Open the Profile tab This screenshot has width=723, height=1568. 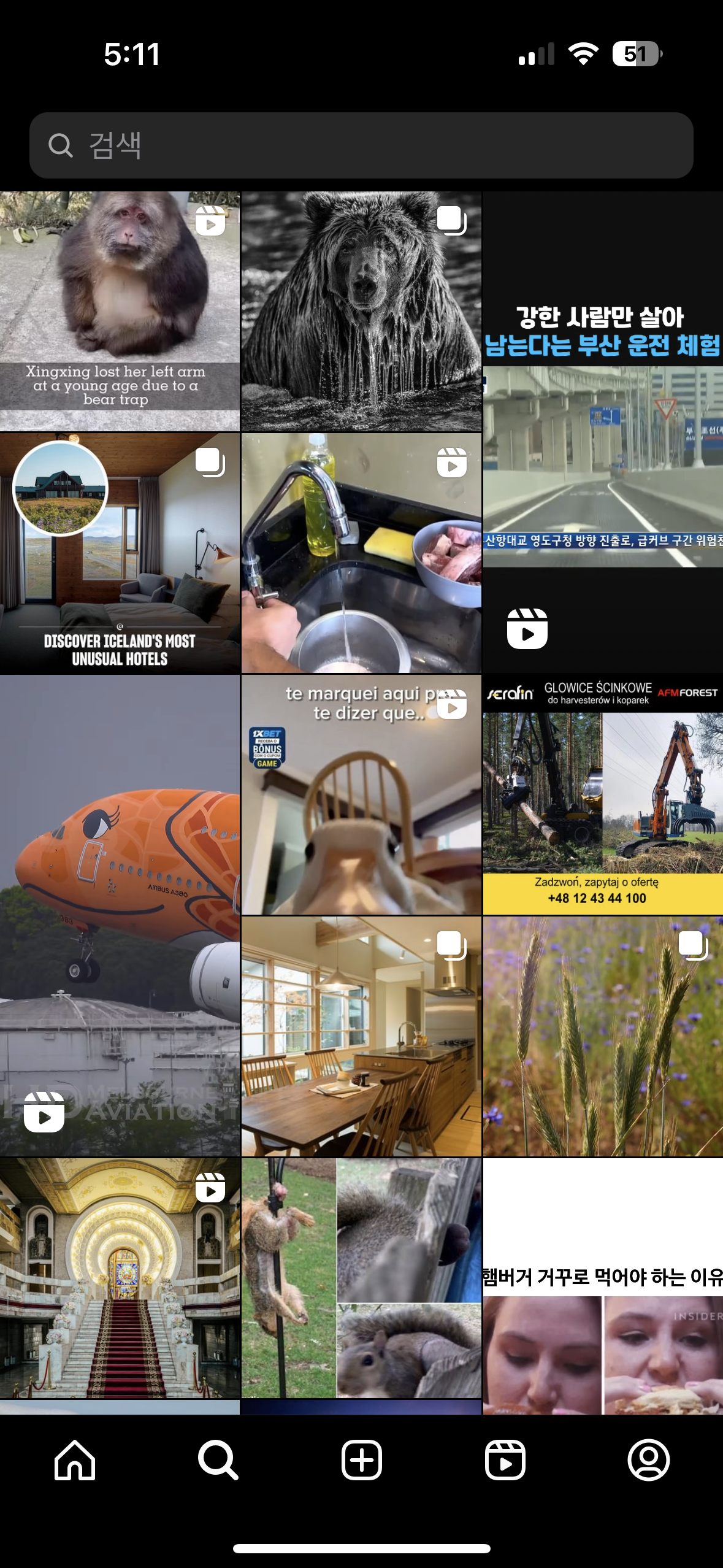649,1460
